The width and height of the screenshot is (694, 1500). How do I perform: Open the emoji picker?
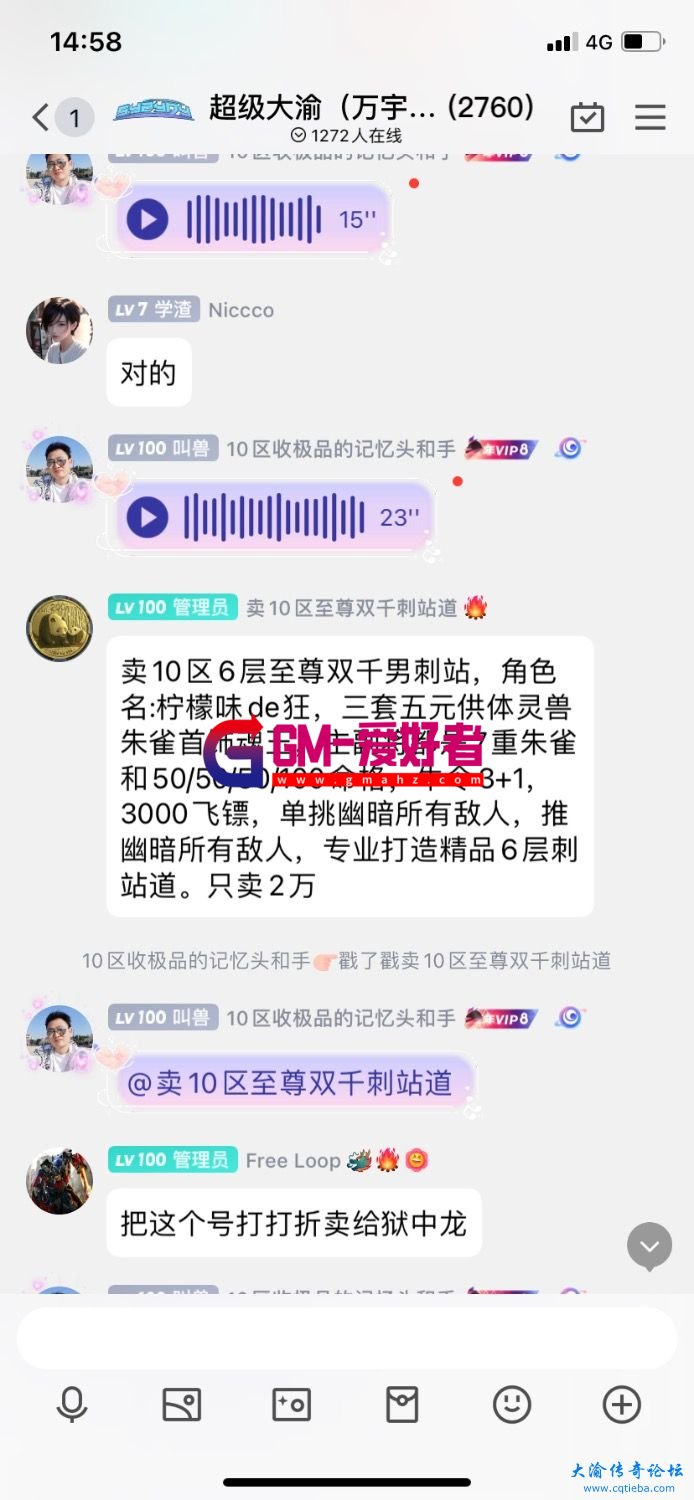[x=512, y=1405]
